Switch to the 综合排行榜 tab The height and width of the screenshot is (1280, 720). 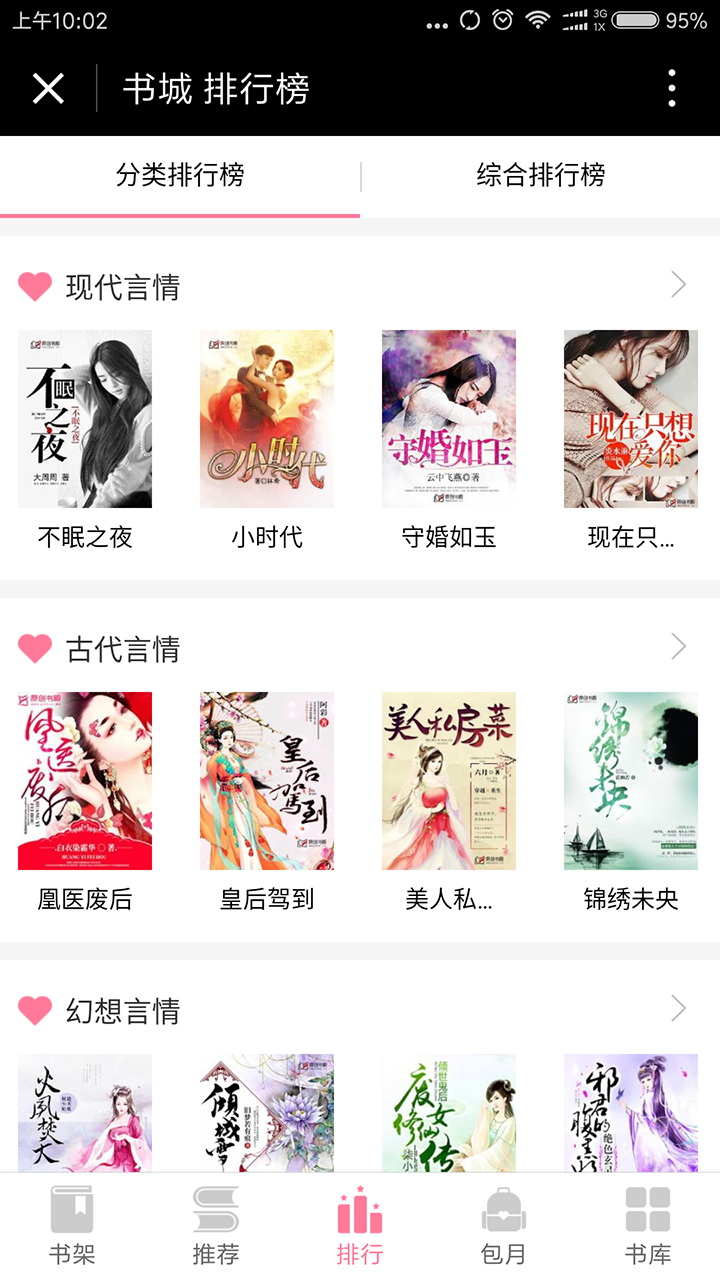(540, 176)
